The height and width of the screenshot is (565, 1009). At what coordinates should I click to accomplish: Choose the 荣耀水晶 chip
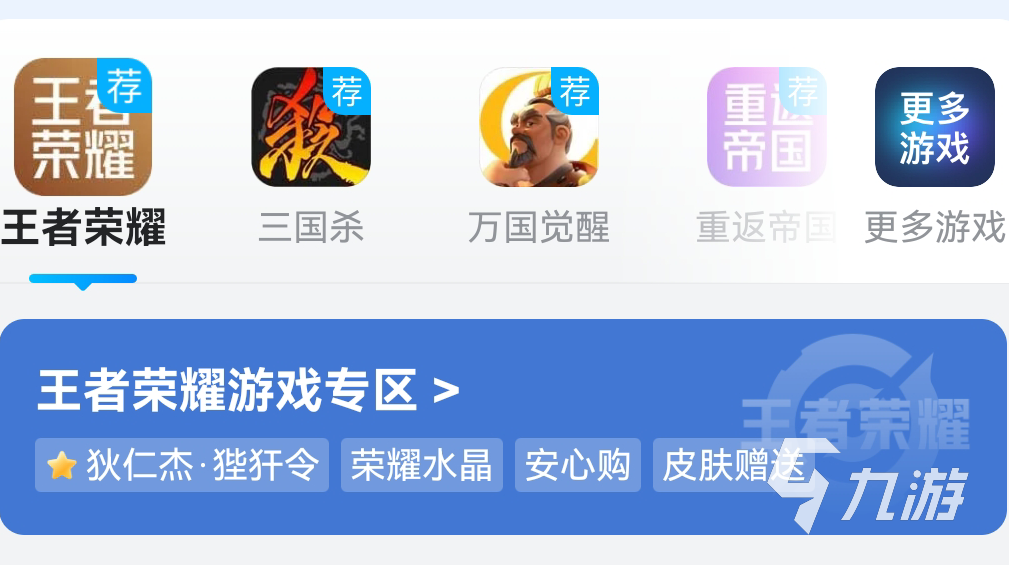(x=421, y=465)
